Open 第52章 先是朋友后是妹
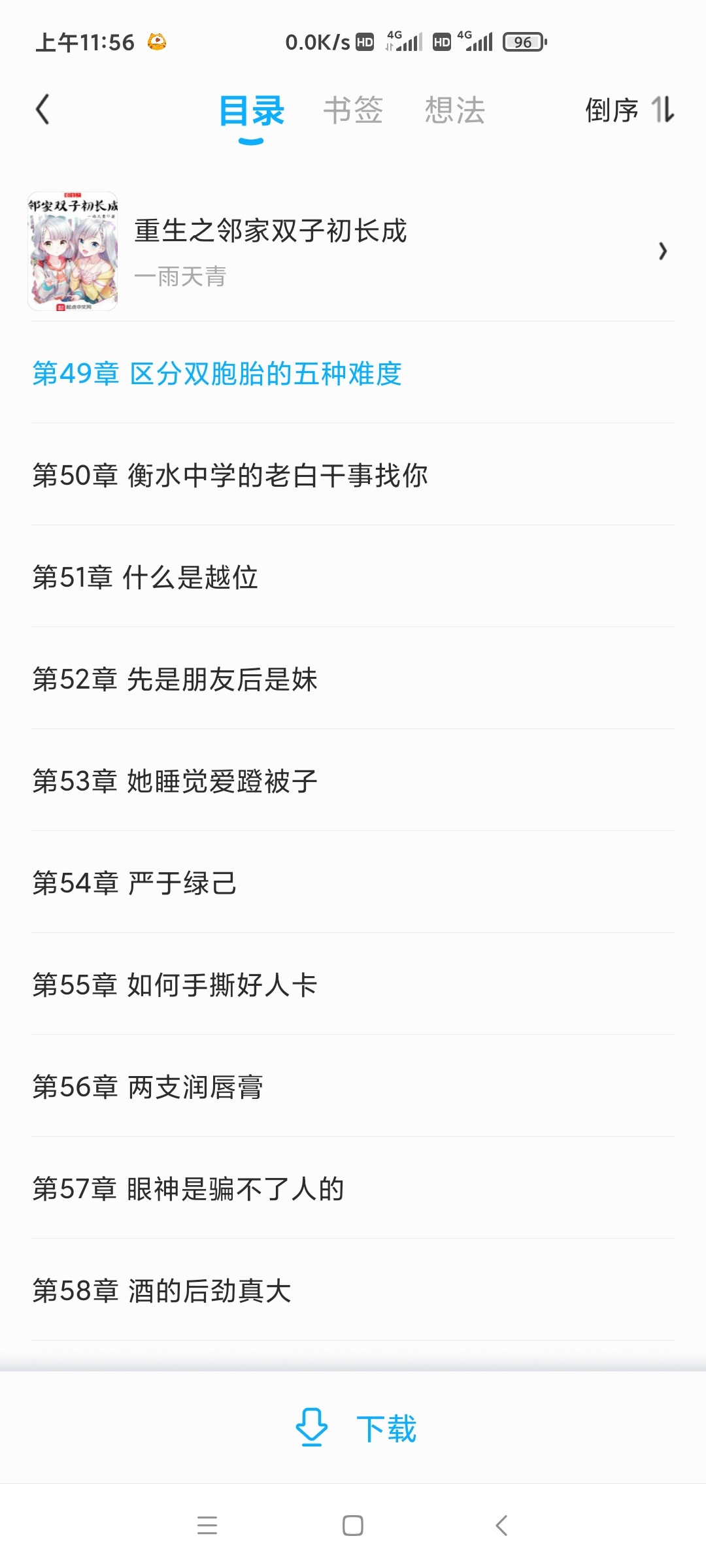The height and width of the screenshot is (1568, 706). [x=175, y=679]
